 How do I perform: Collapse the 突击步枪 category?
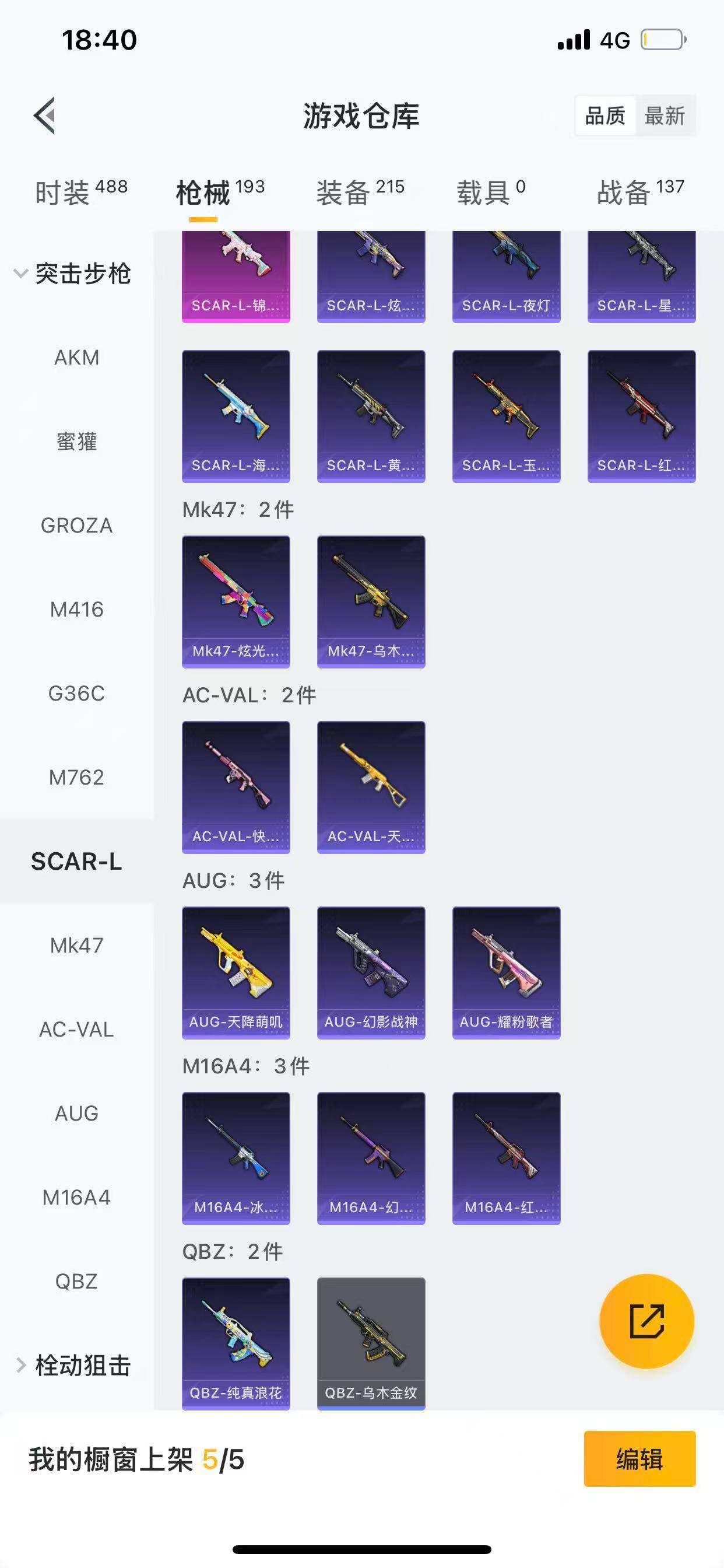(73, 274)
